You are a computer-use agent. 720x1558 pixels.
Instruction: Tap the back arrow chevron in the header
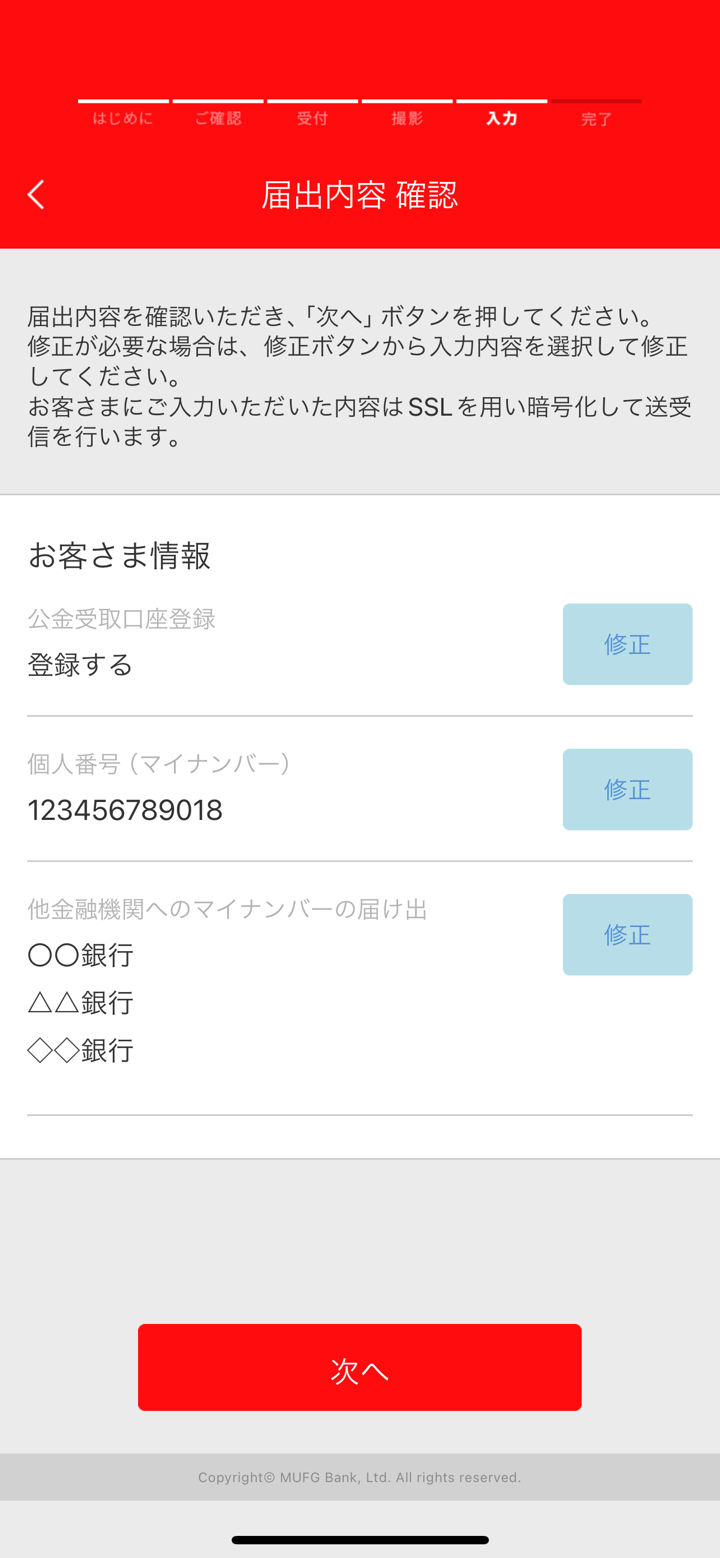tap(36, 195)
